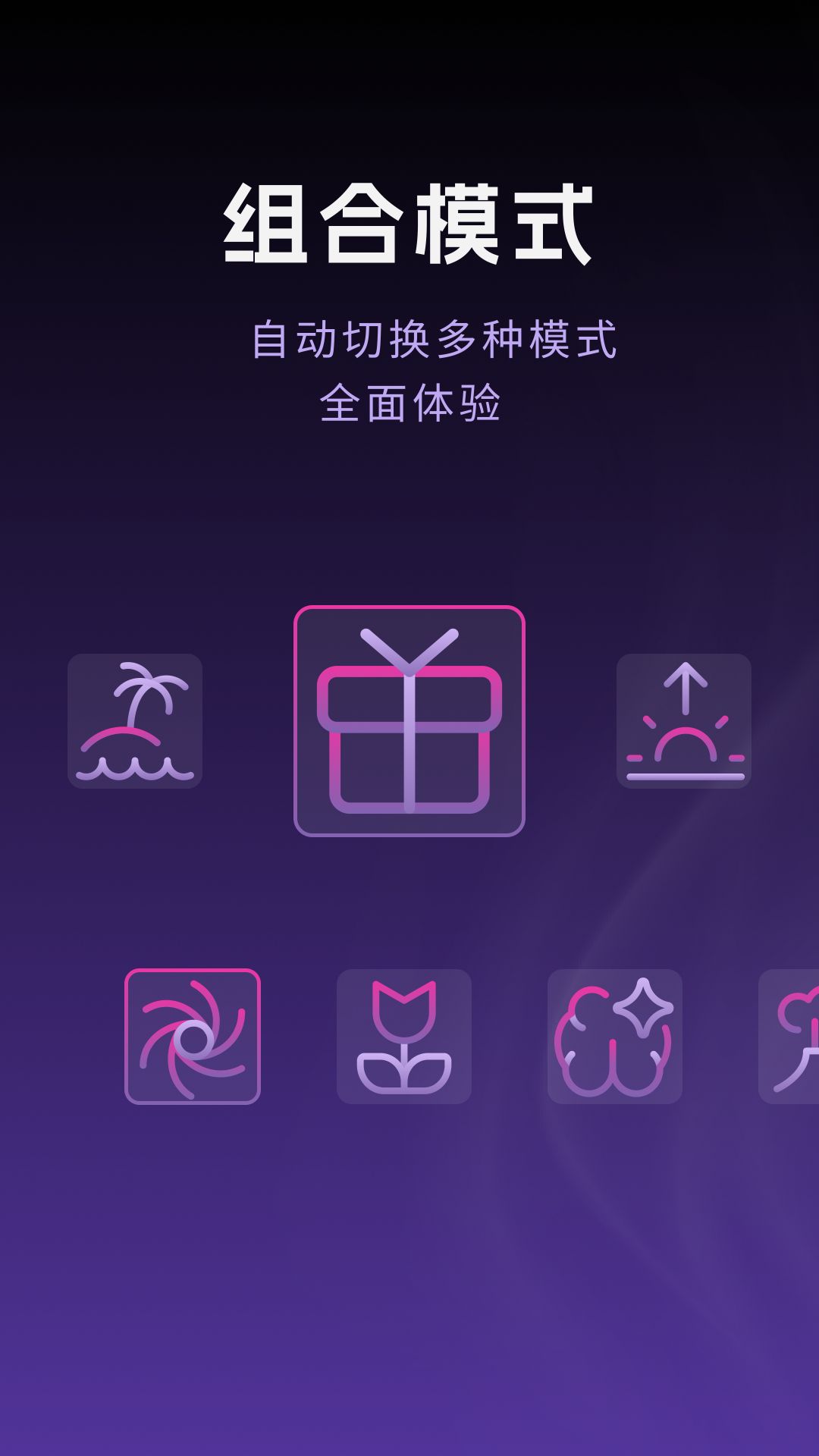
Task: Click the horizon line of the sunrise icon
Action: click(683, 776)
